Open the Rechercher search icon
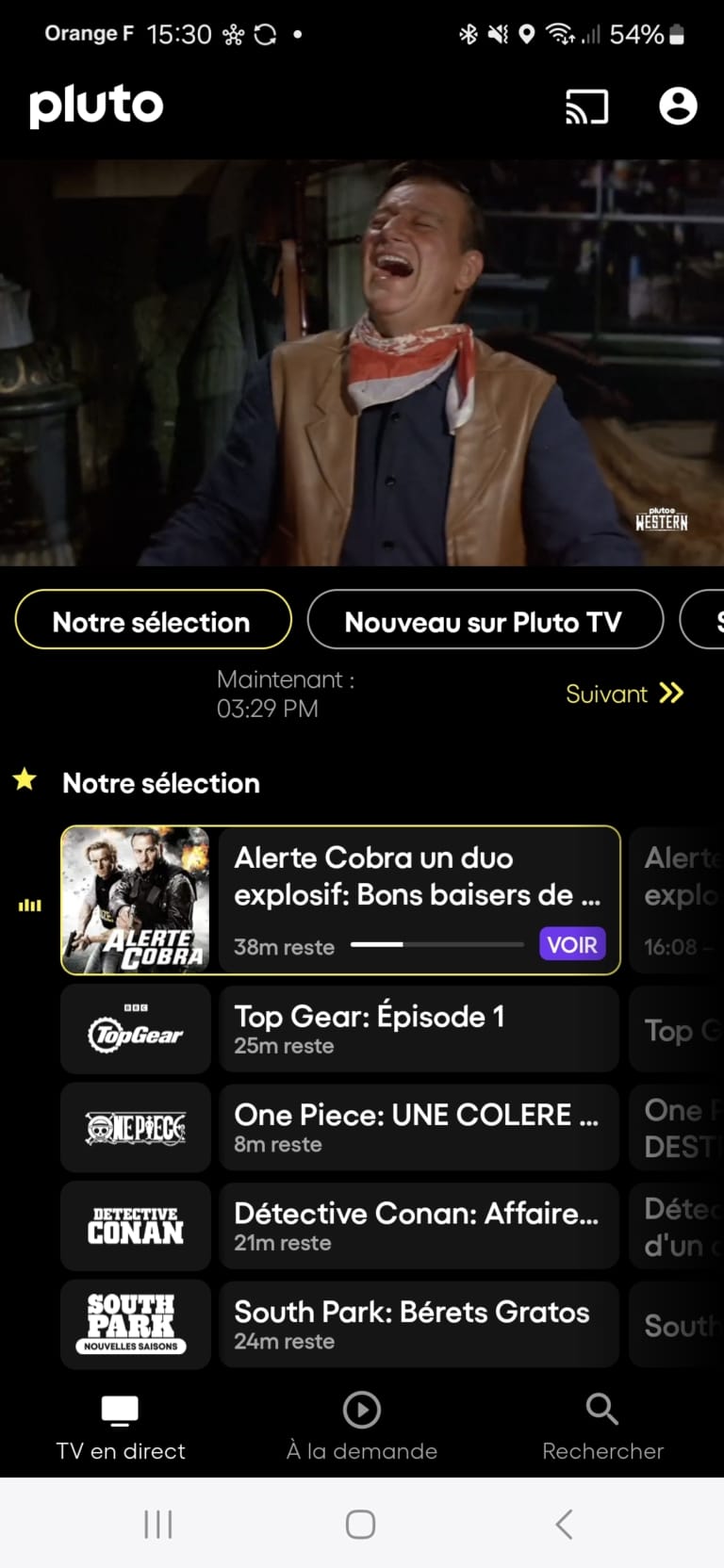This screenshot has height=1568, width=724. (601, 1410)
